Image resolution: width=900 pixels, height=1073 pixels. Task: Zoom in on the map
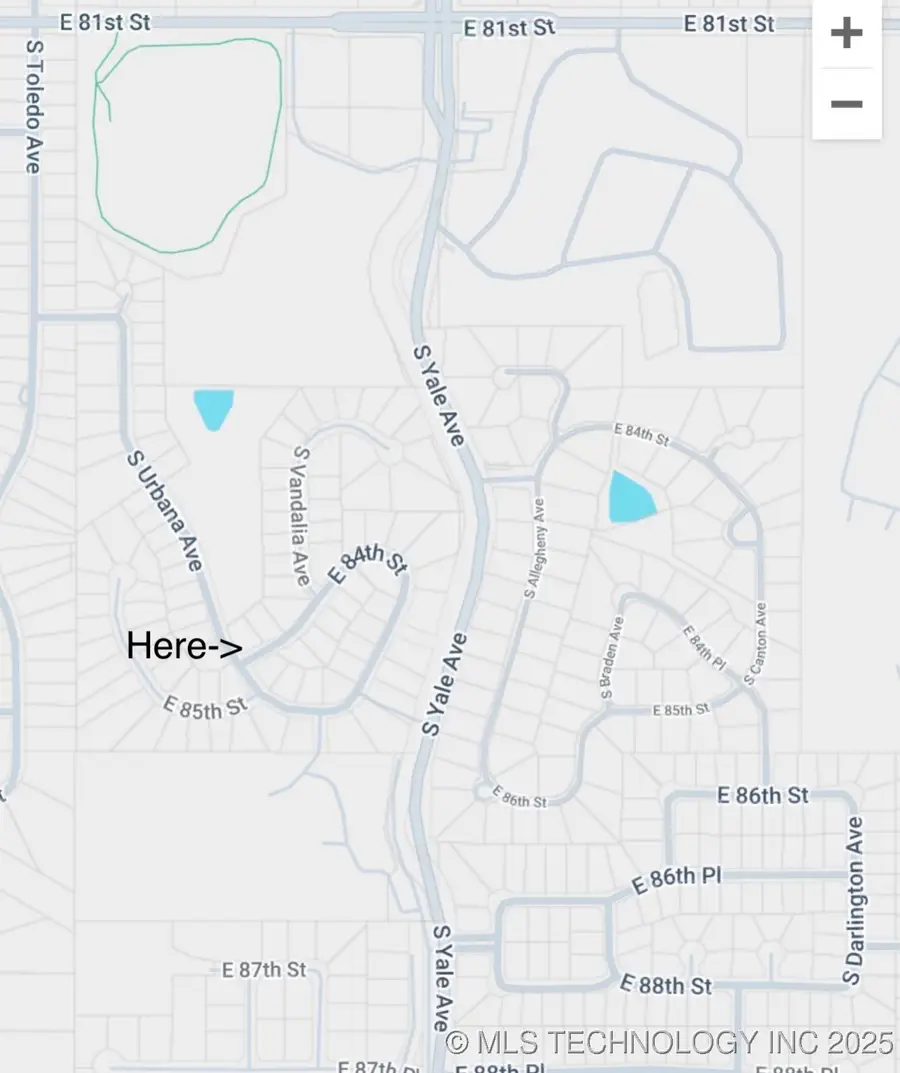point(846,34)
